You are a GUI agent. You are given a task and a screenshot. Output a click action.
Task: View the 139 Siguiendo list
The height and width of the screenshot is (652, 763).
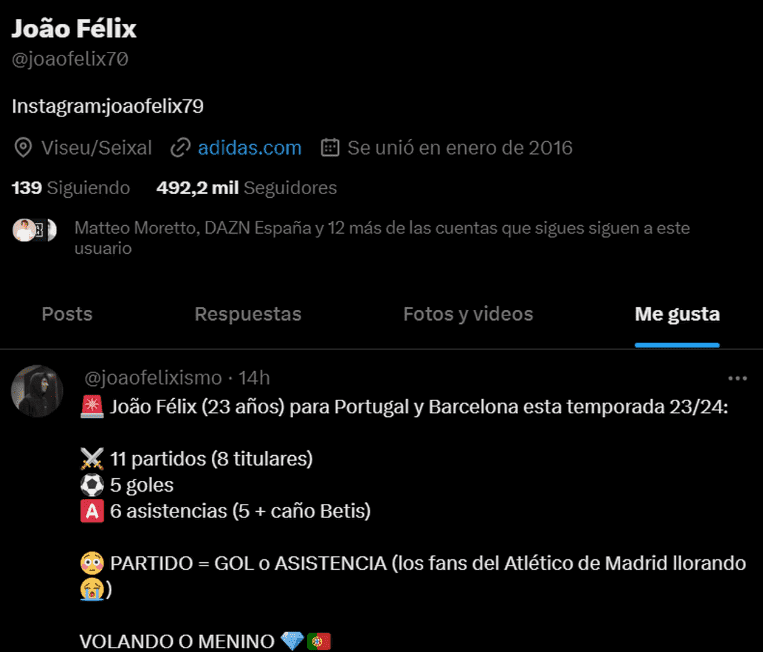click(70, 188)
